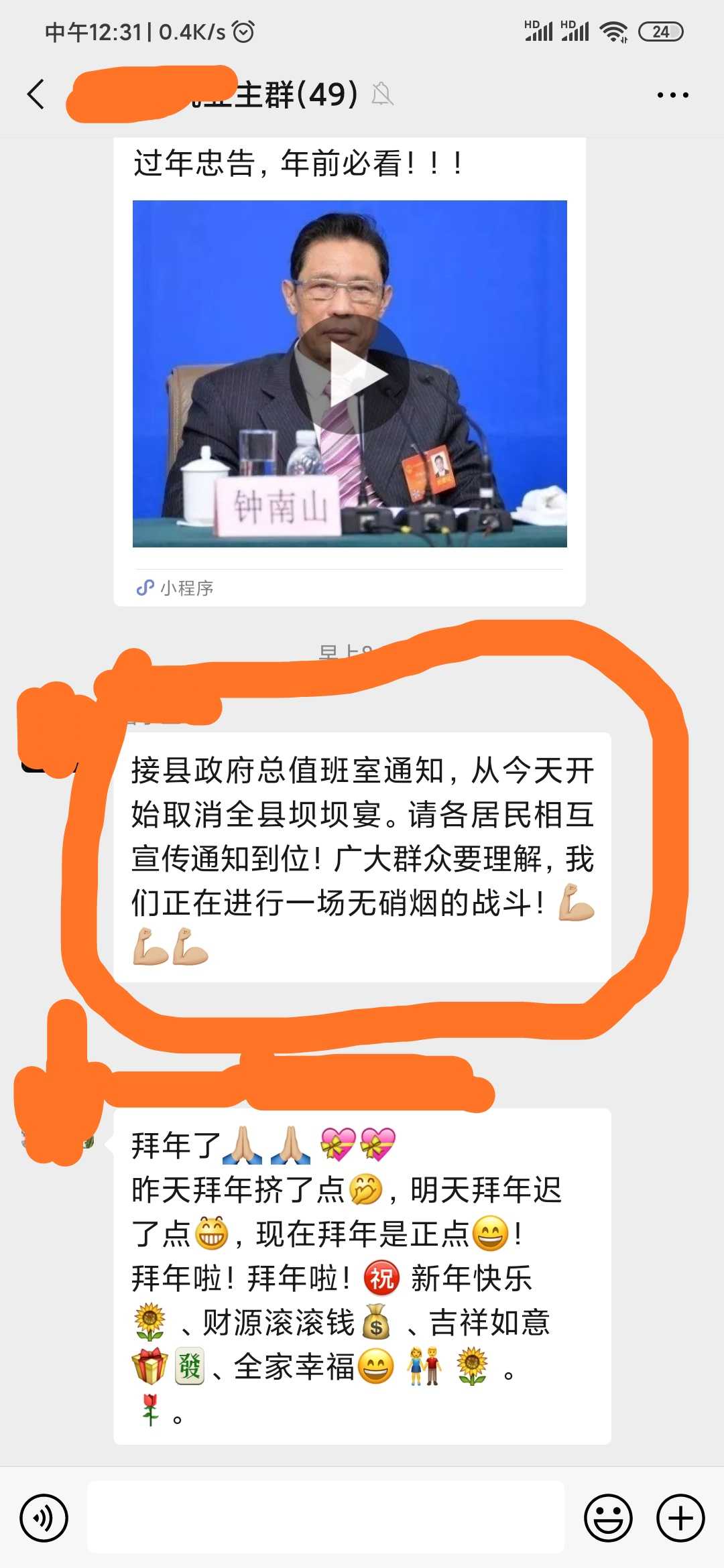Open the emoji sticker panel
Viewport: 724px width, 1568px height.
(608, 1518)
